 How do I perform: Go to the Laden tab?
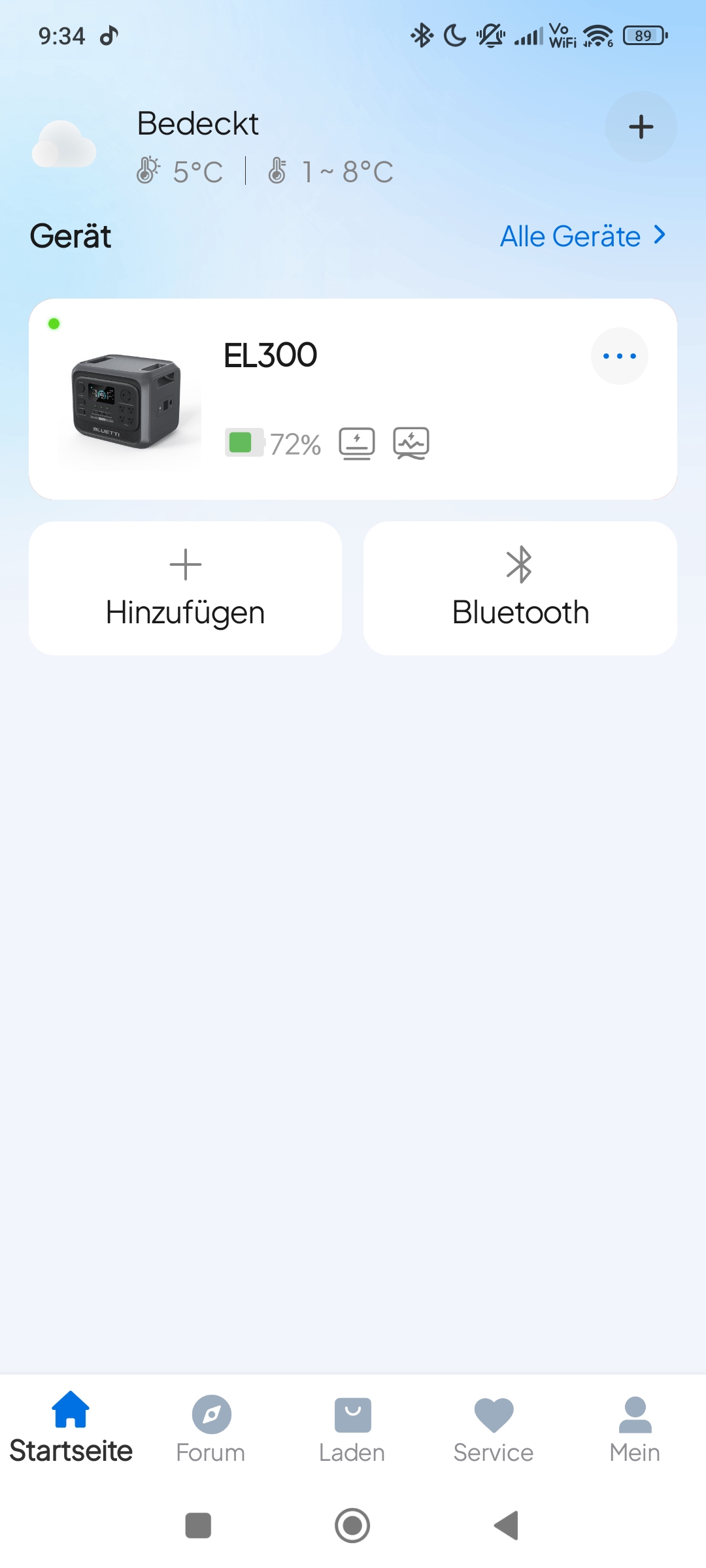point(352,1429)
